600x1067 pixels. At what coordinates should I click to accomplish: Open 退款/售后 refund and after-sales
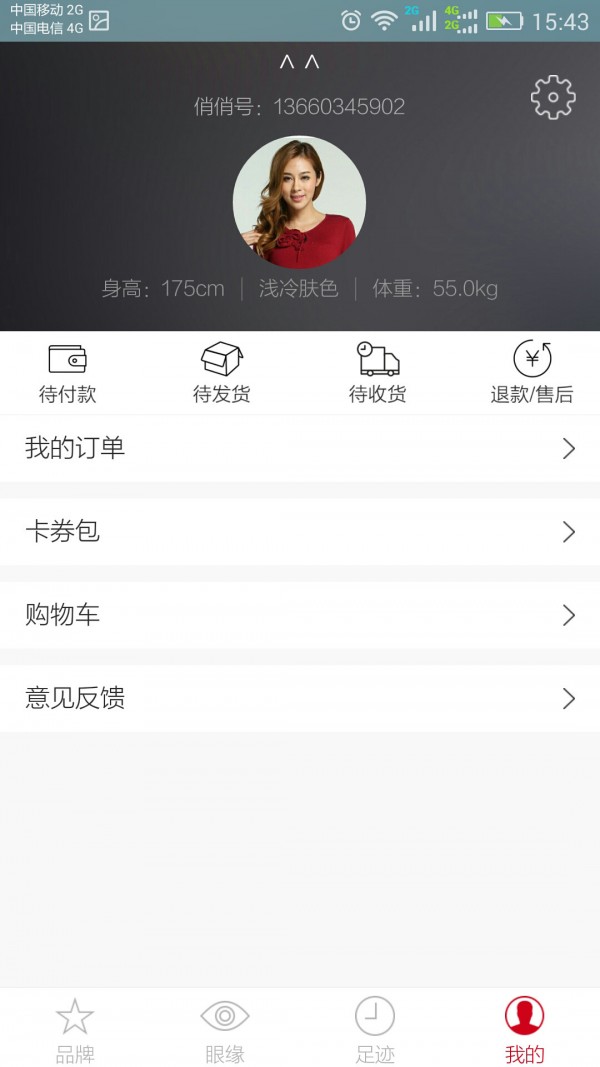click(x=532, y=372)
